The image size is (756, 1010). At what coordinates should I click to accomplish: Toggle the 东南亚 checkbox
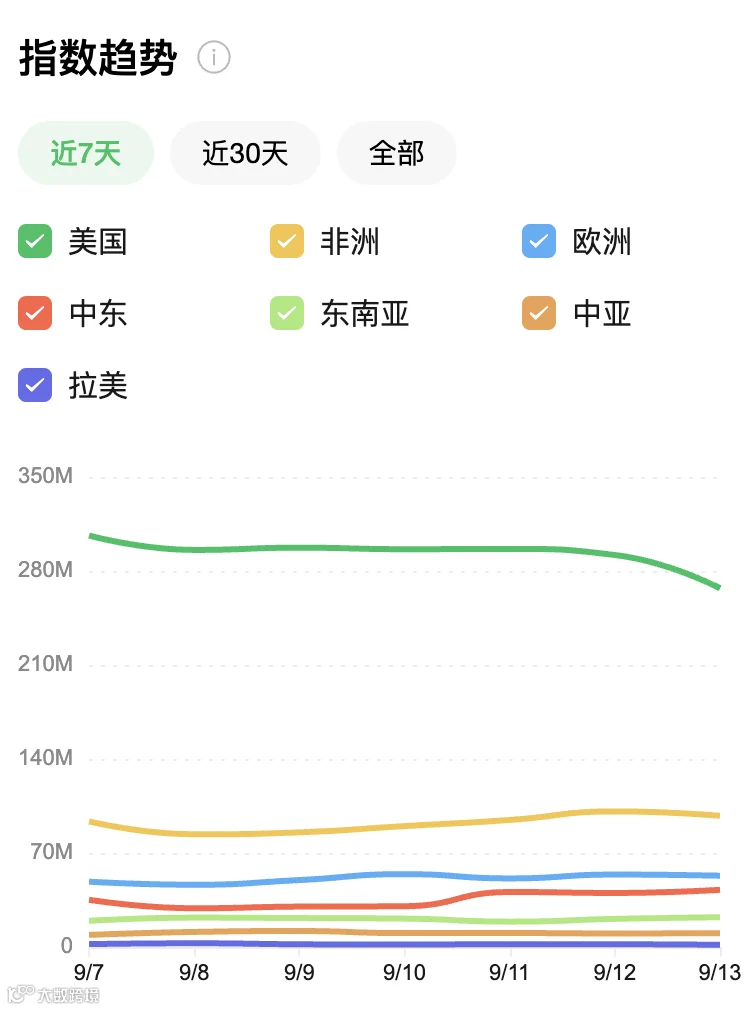click(x=287, y=313)
